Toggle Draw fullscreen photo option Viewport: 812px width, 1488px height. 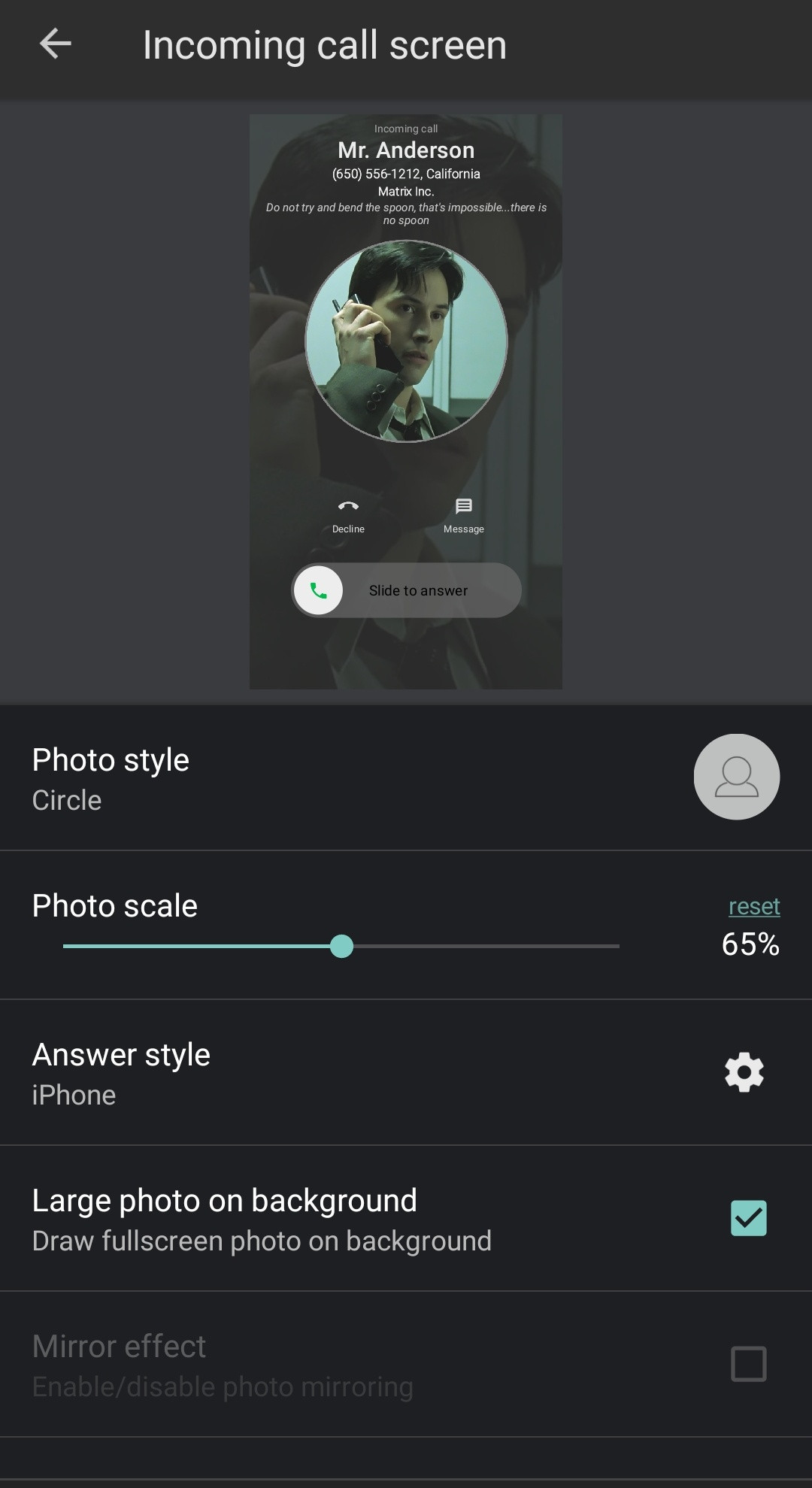coord(748,1219)
